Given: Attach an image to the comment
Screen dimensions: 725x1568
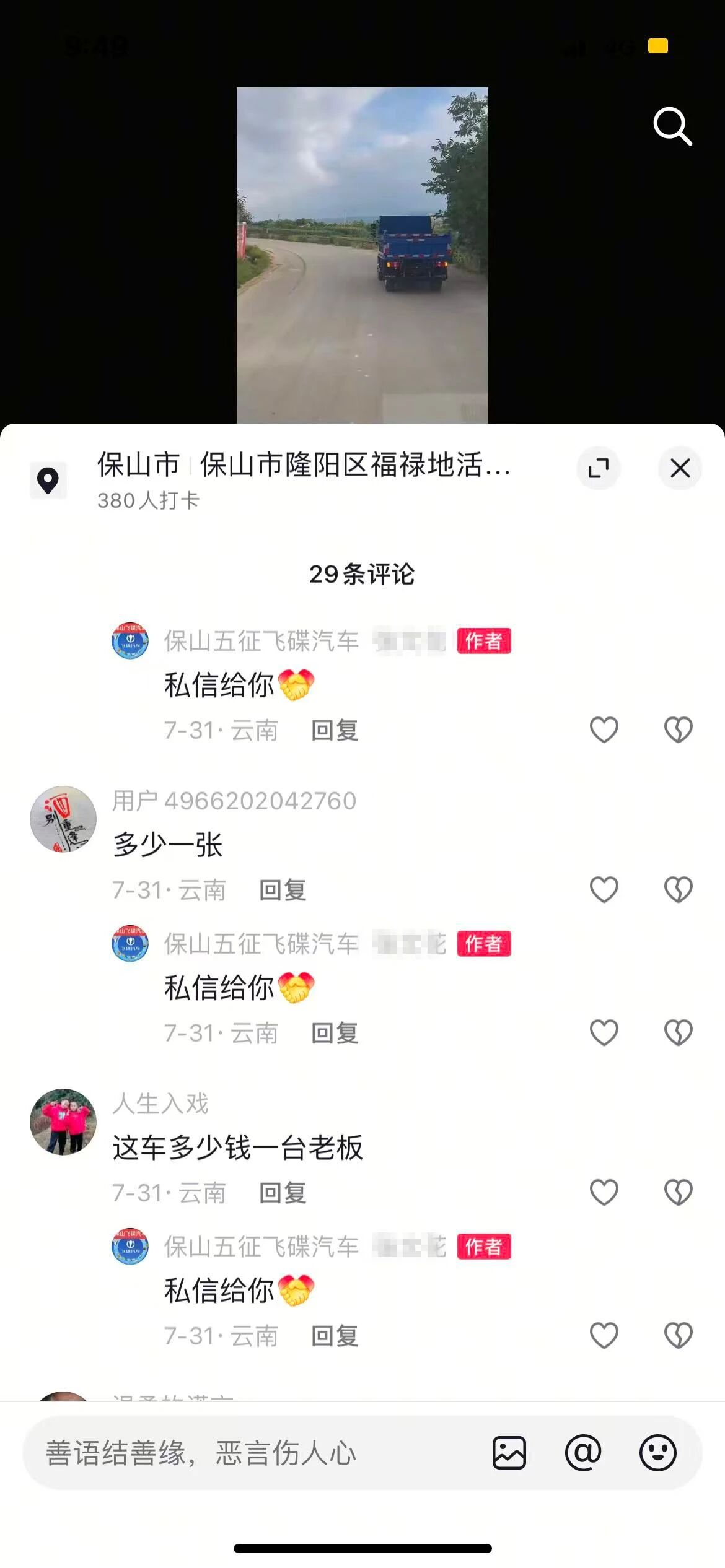Looking at the screenshot, I should coord(509,1453).
